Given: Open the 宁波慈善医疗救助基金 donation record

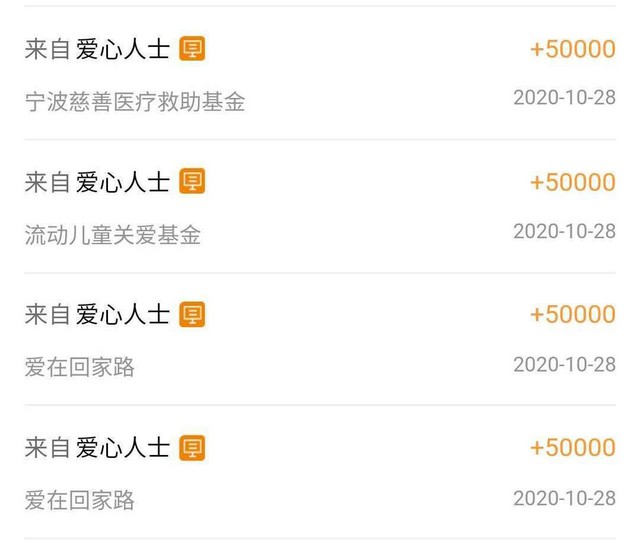Looking at the screenshot, I should tap(135, 101).
